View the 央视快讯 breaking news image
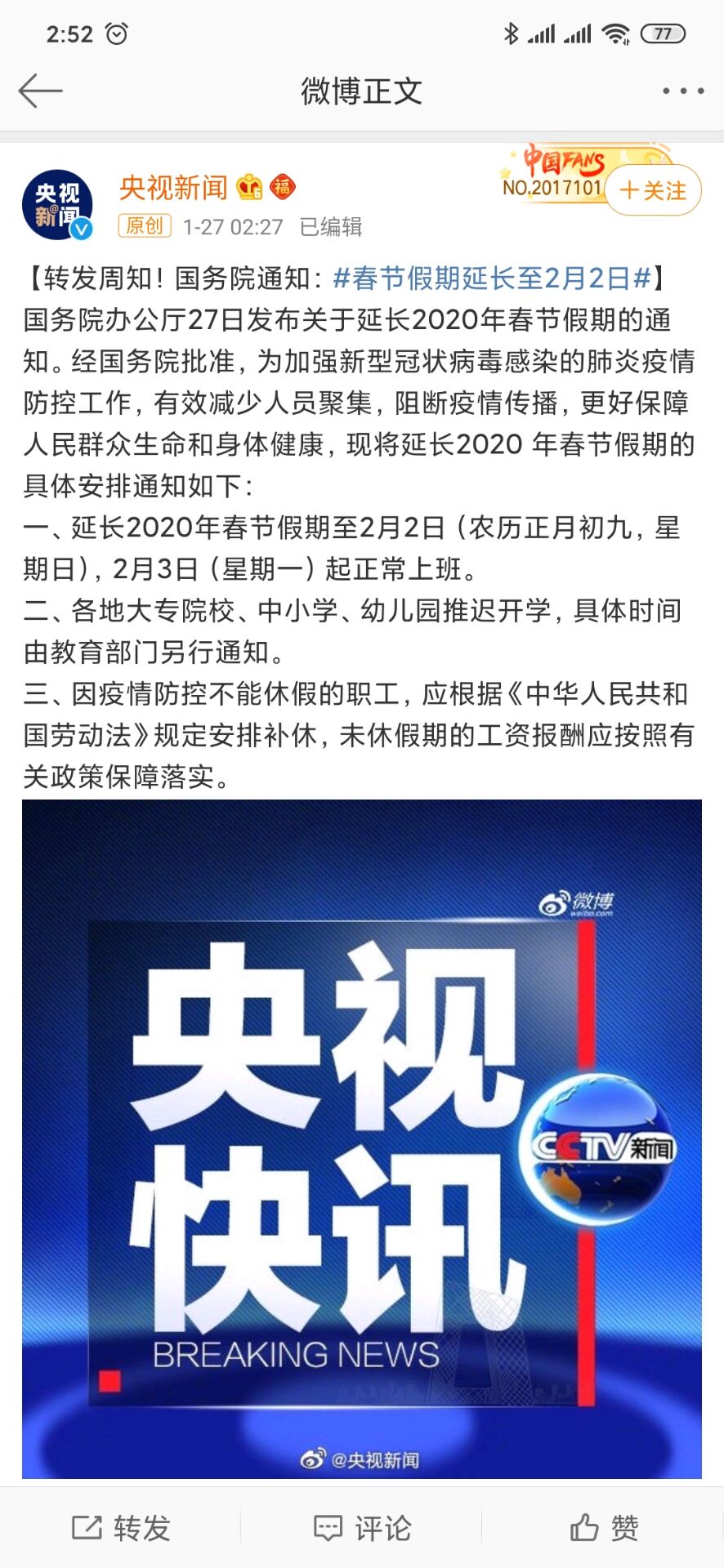Screen dimensions: 724x1568 pos(362,1138)
